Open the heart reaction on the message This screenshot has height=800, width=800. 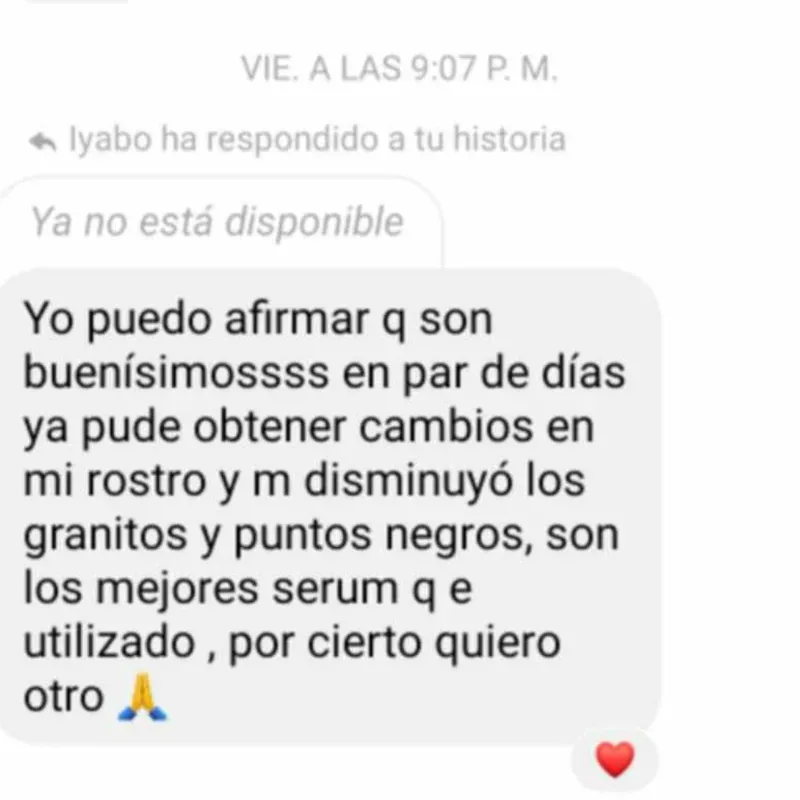click(614, 761)
